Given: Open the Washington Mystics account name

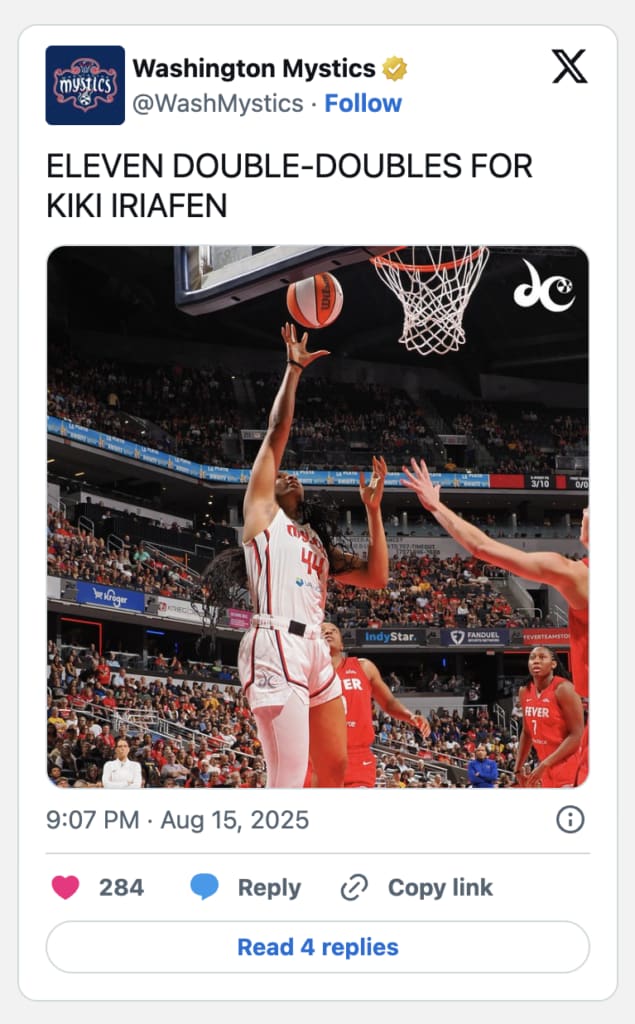Looking at the screenshot, I should point(254,69).
